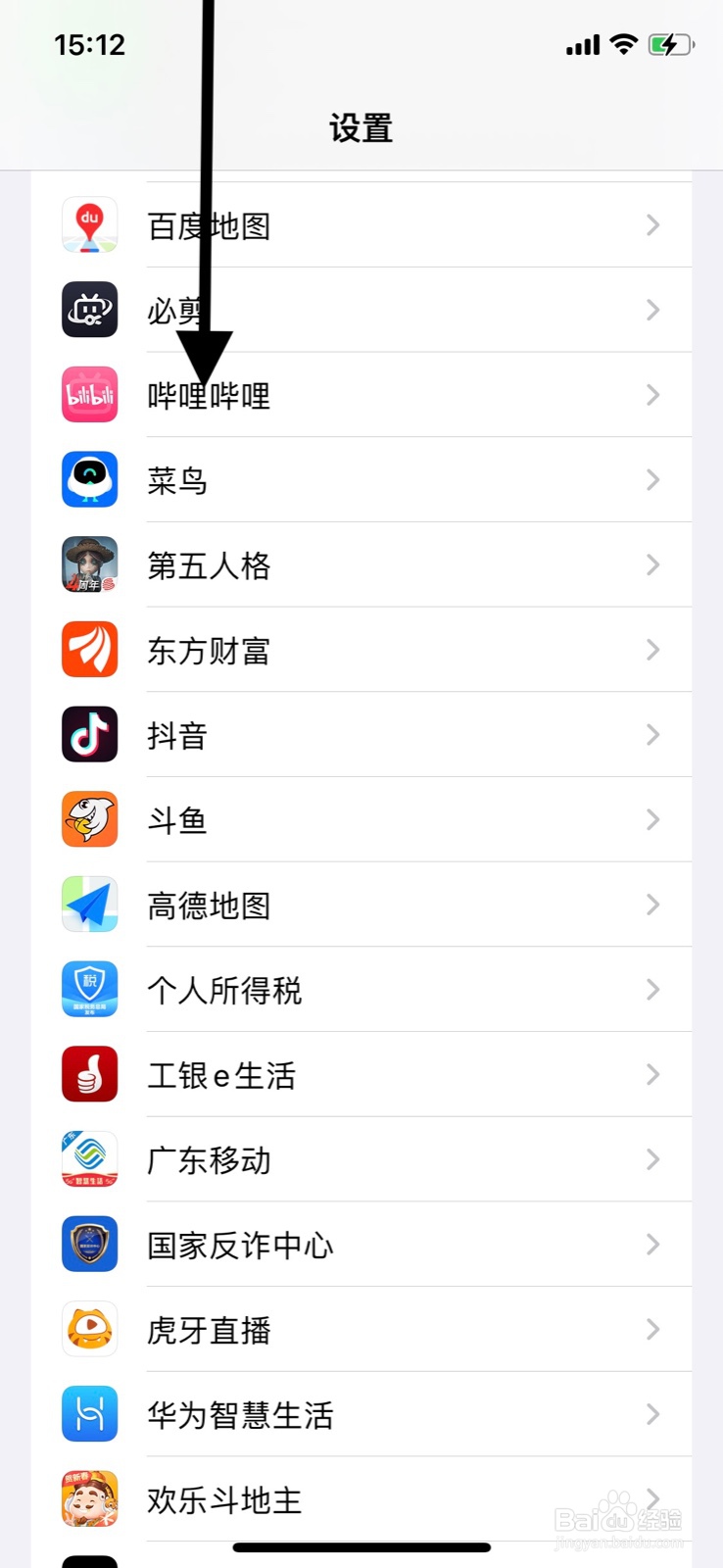The image size is (723, 1568).
Task: Tap the home indicator bar at bottom
Action: coord(361,1547)
